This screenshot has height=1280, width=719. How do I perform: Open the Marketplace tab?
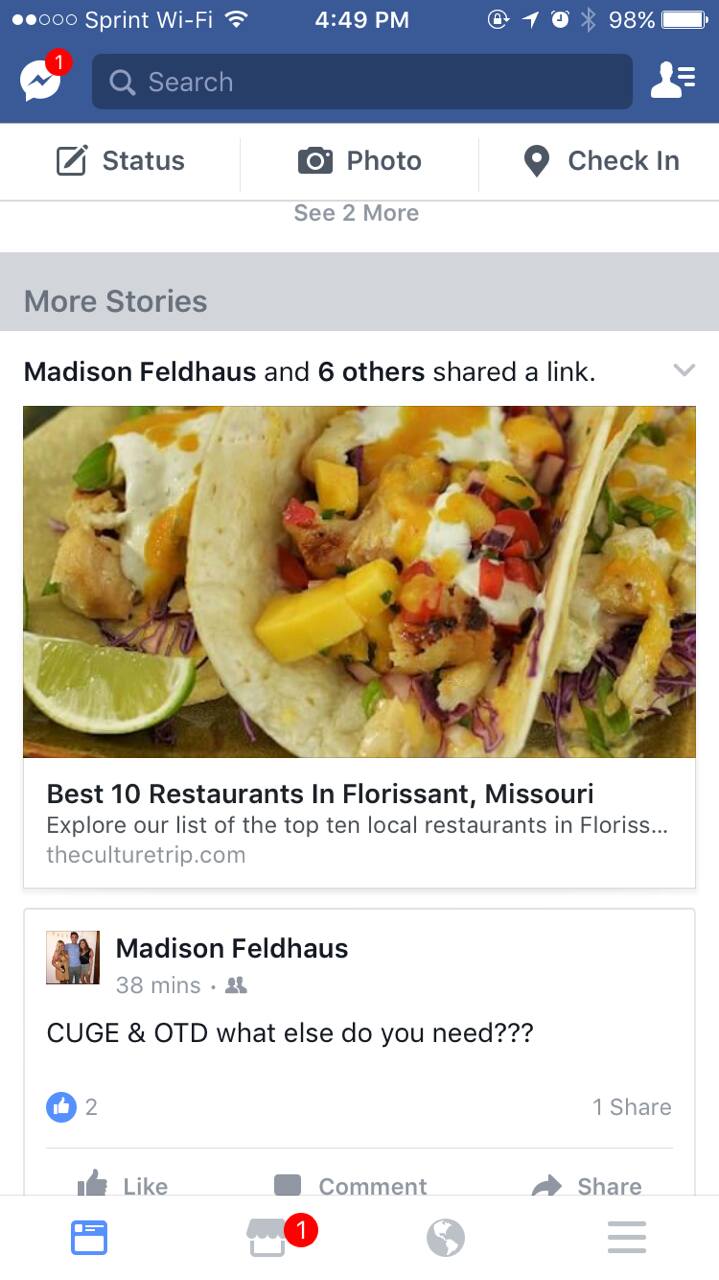[268, 1239]
